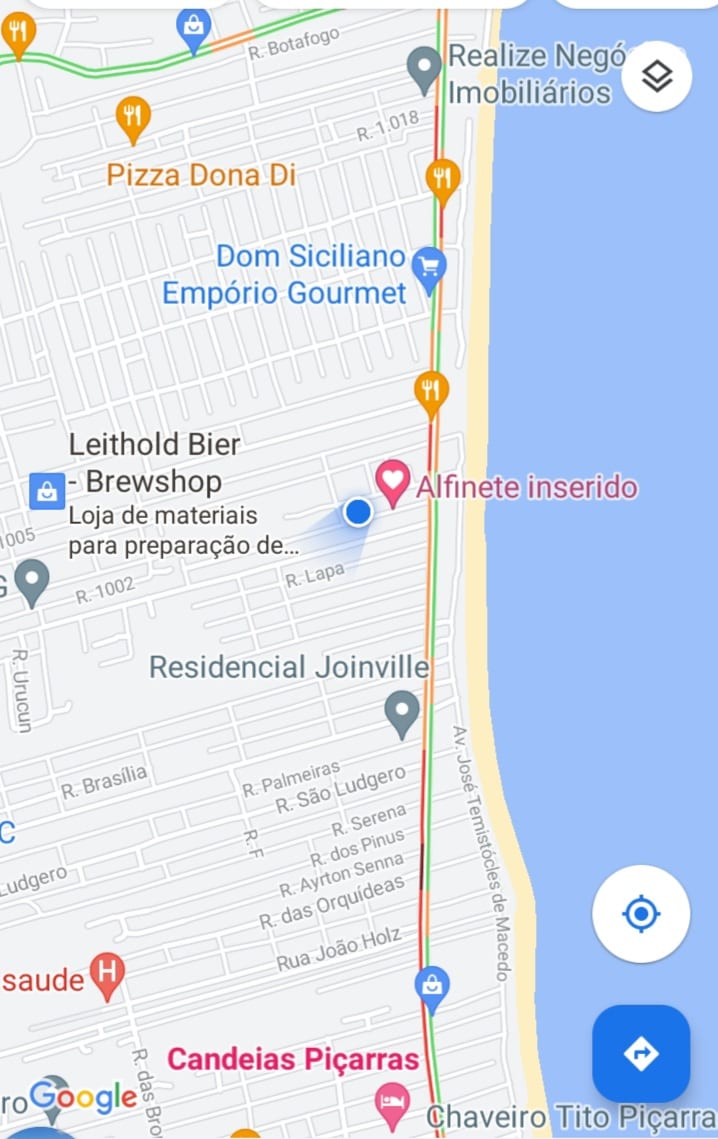Open Leithold Bier Brewshop shop pin
The image size is (718, 1139).
tap(47, 491)
